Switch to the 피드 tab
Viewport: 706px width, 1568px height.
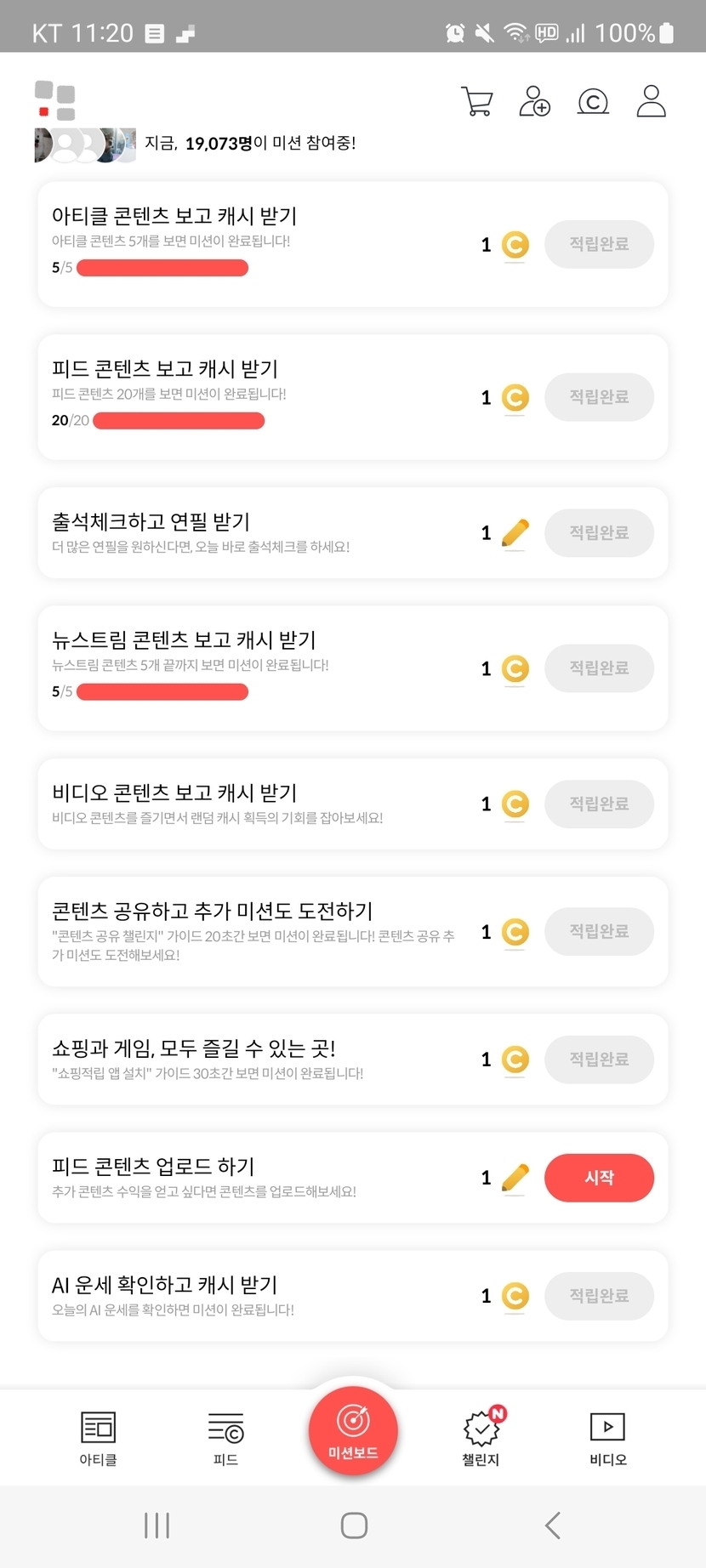click(225, 1438)
